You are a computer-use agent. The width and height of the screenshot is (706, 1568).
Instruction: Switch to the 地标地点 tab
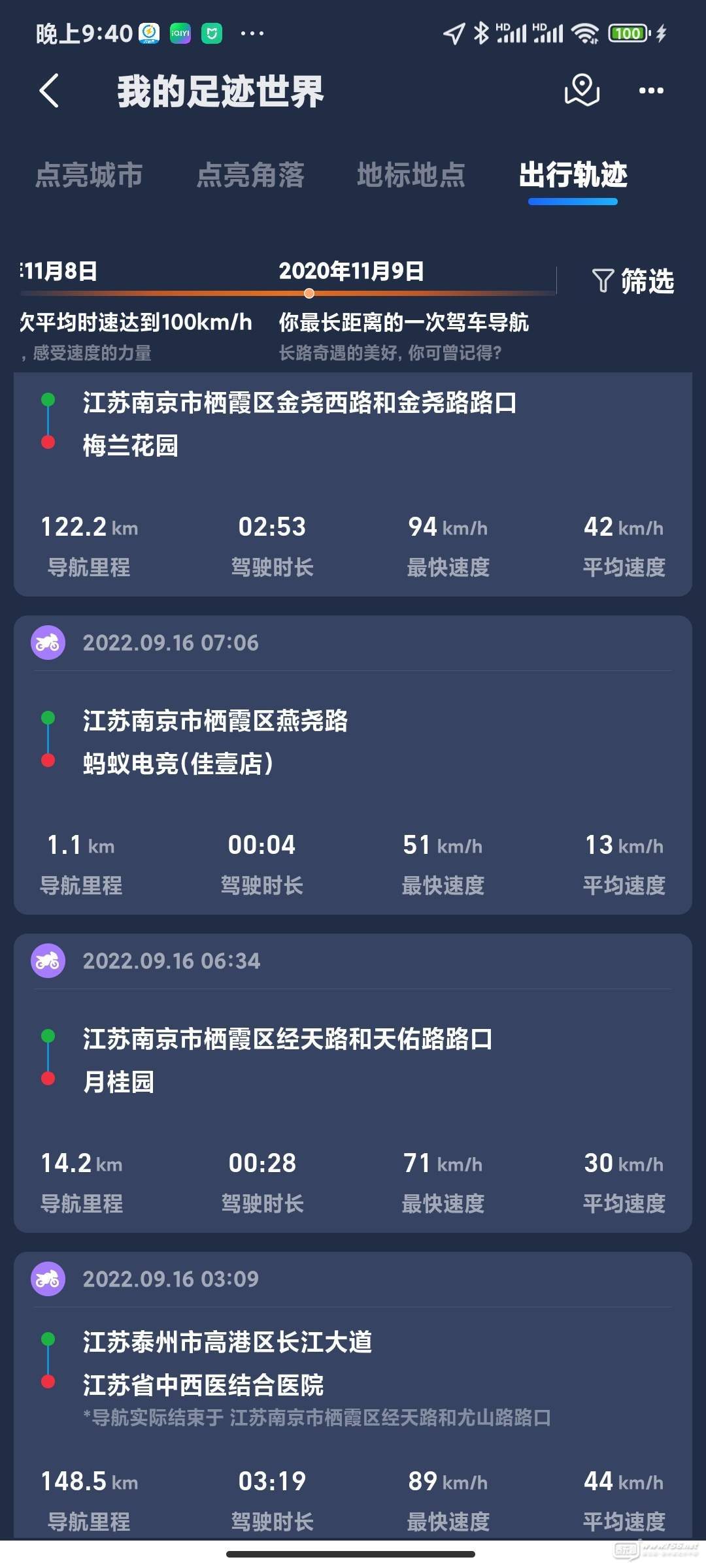coord(411,175)
